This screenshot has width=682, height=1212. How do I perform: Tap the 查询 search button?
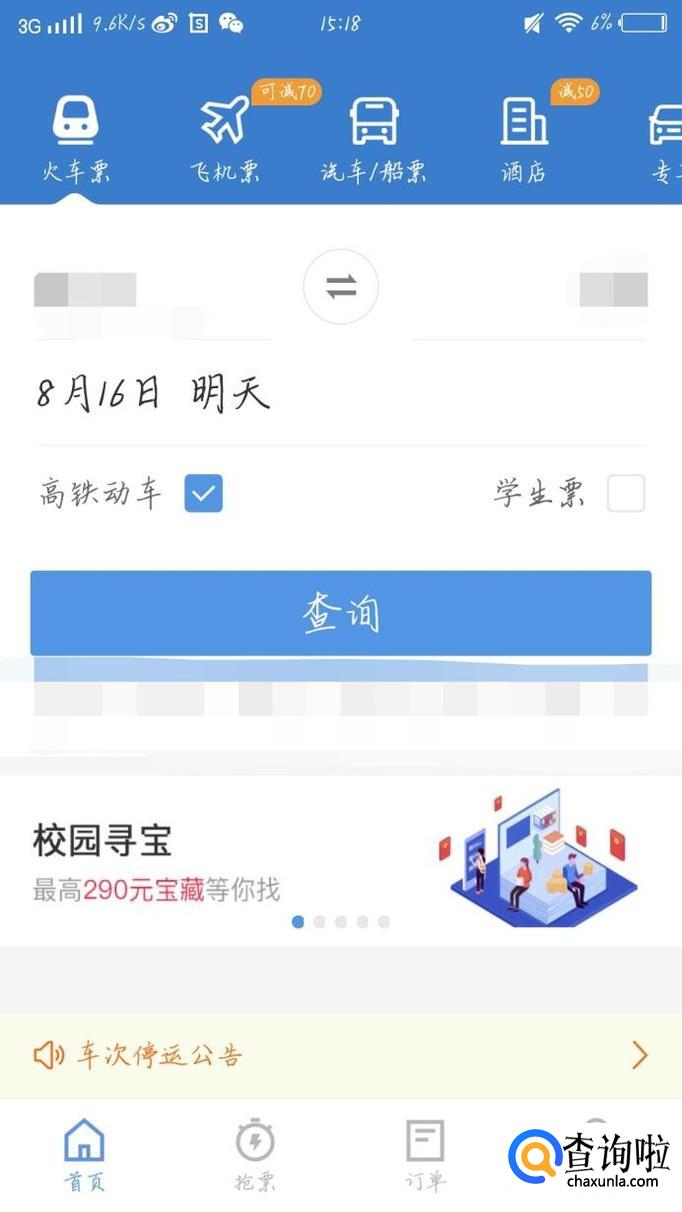coord(341,613)
